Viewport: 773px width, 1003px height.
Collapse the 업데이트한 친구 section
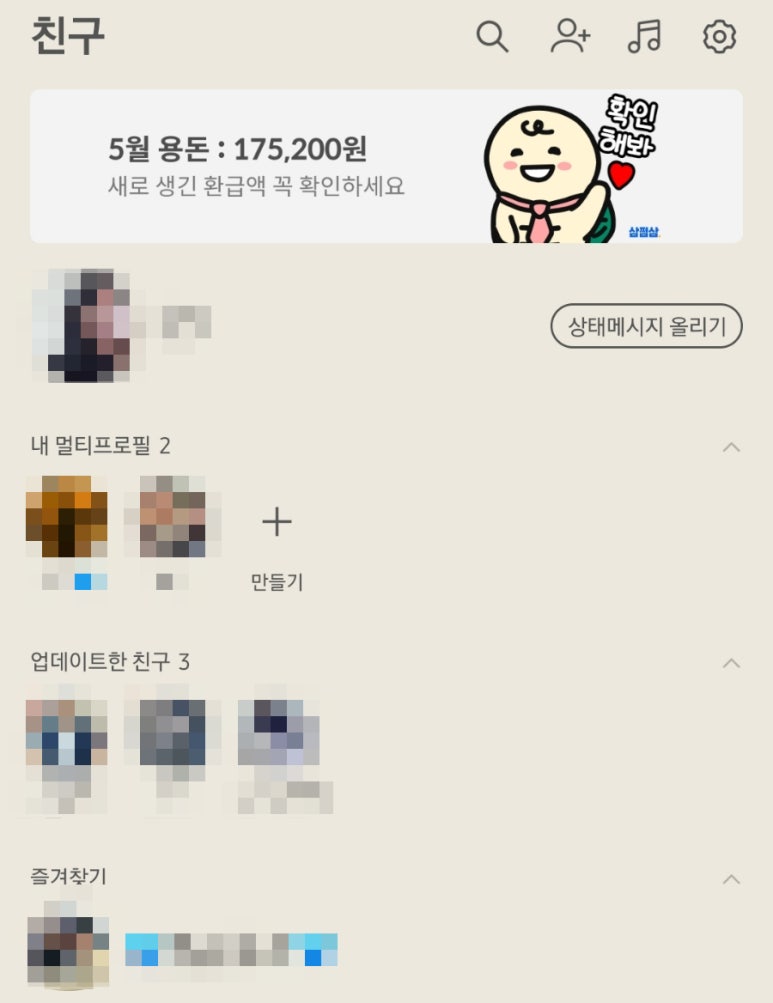(731, 662)
